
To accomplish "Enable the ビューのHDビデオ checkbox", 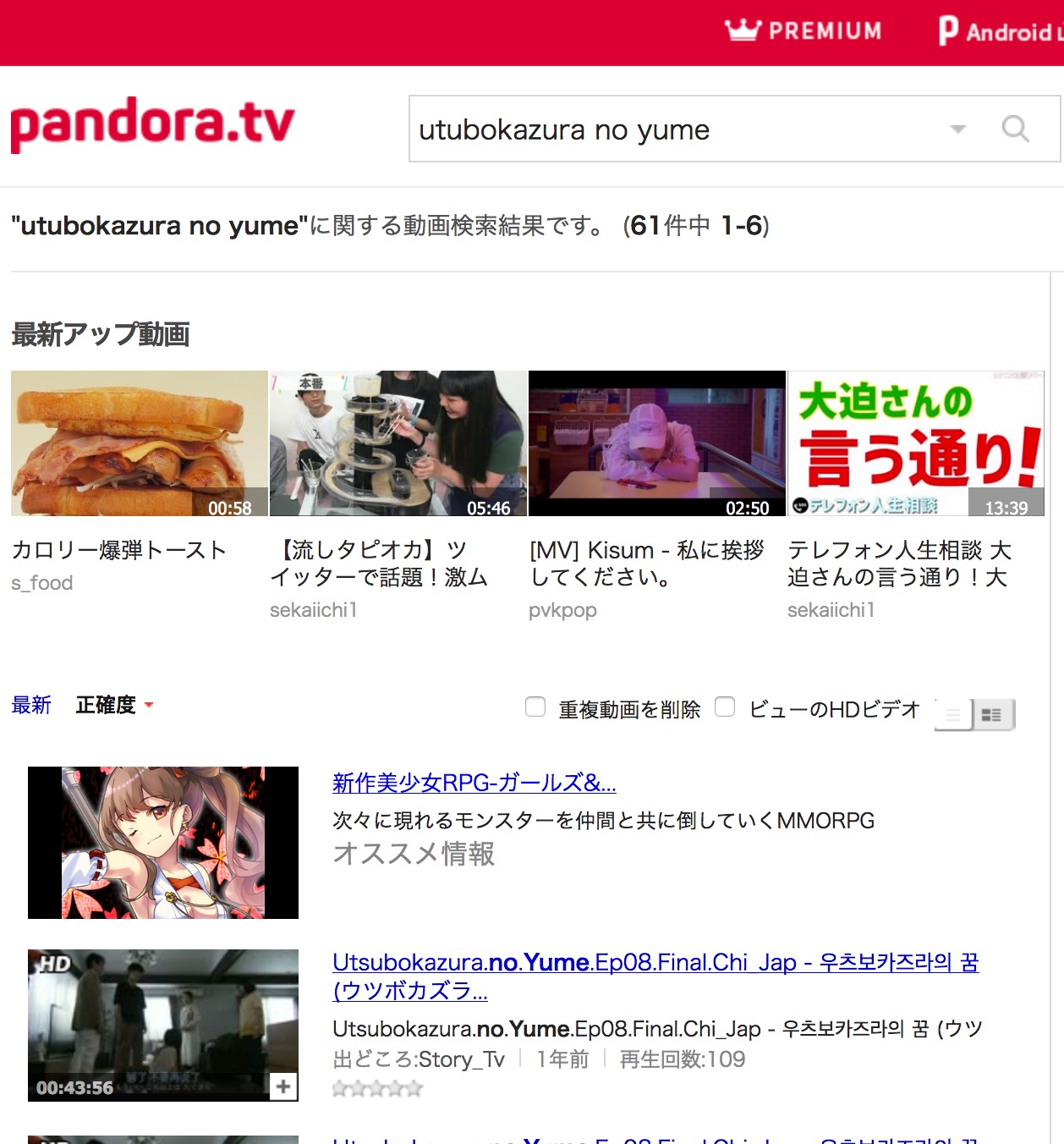I will [x=725, y=707].
